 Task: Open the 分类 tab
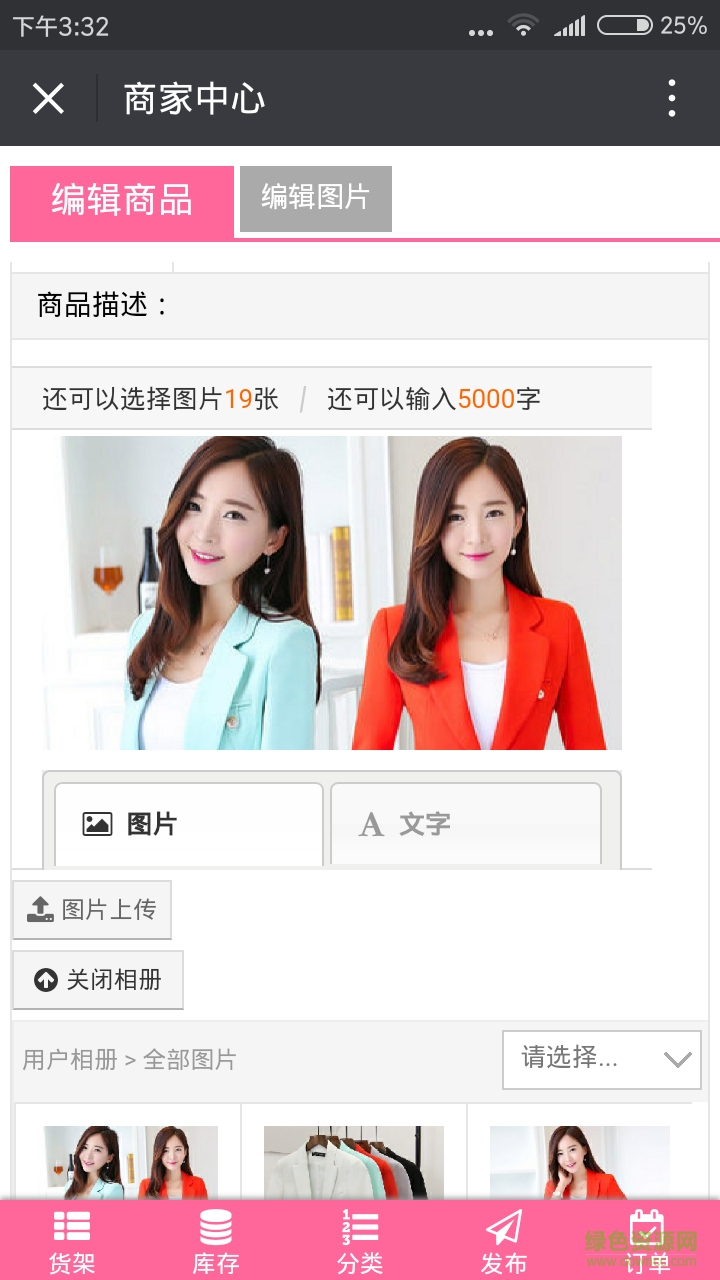360,1240
